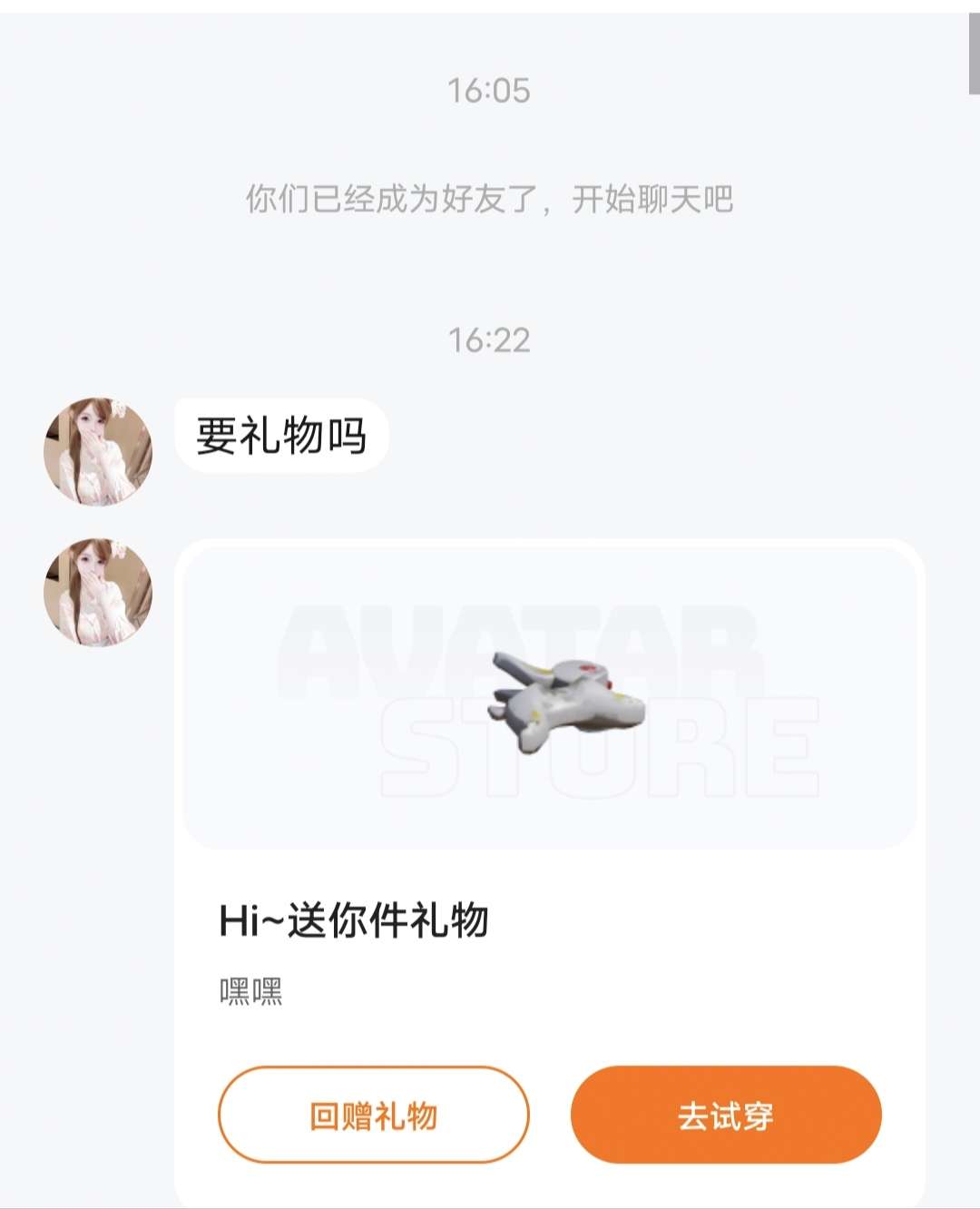This screenshot has width=980, height=1209.
Task: Open sender's avatar beside the gift card
Action: click(98, 593)
